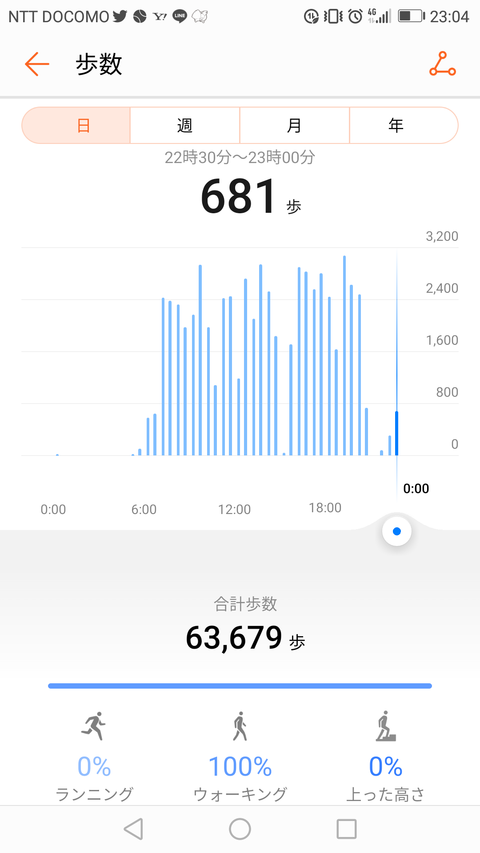Go to the home screen
The height and width of the screenshot is (853, 480).
[240, 829]
